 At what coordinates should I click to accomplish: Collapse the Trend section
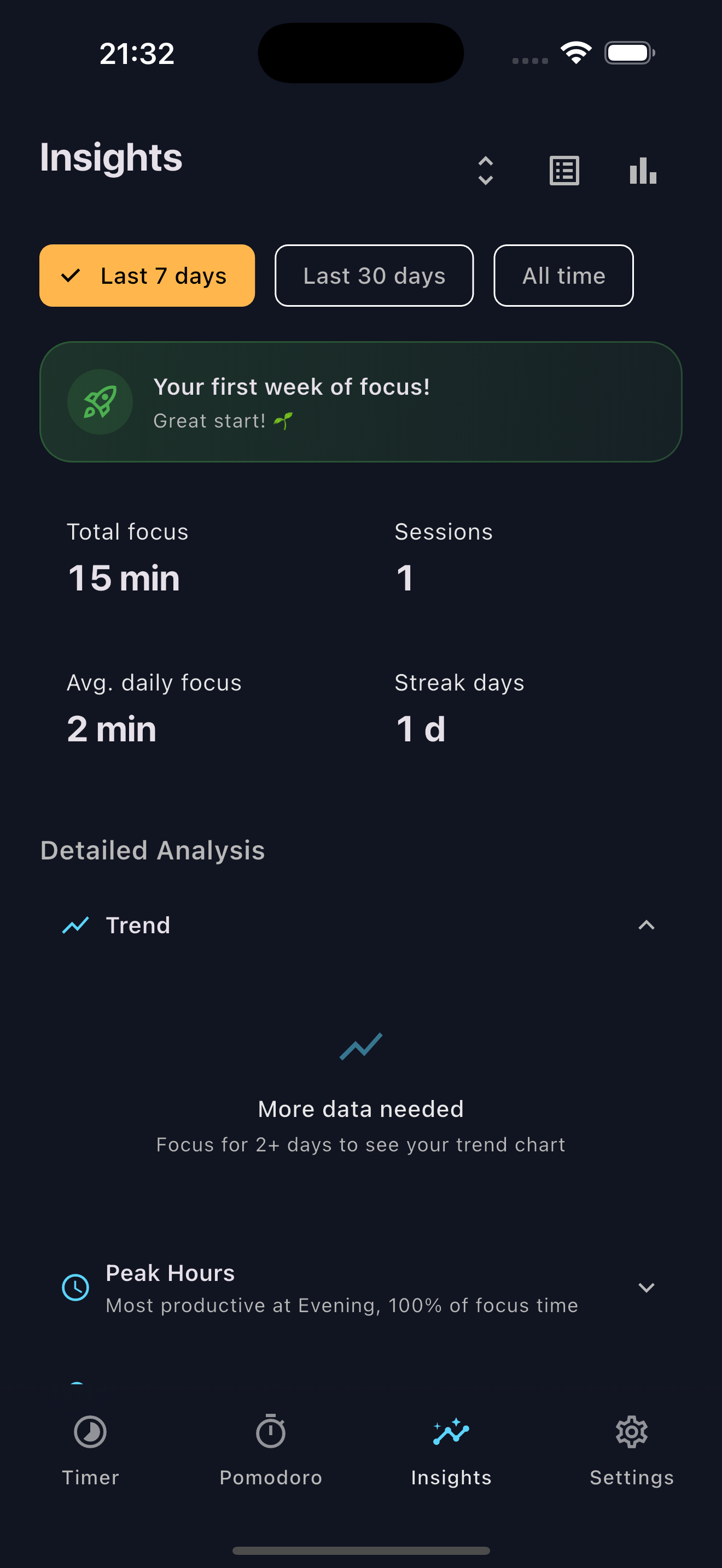click(647, 925)
